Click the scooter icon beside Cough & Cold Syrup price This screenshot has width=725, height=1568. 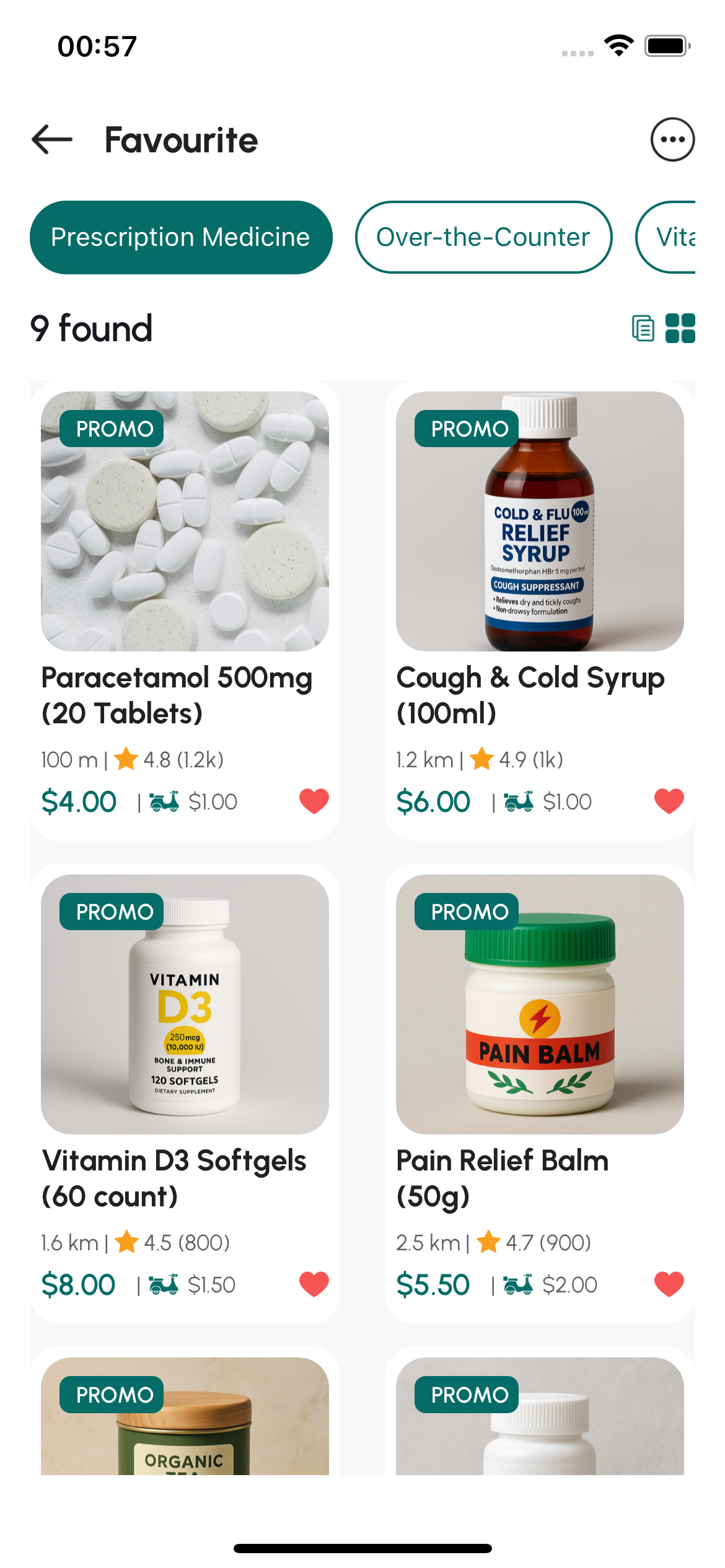pos(519,801)
